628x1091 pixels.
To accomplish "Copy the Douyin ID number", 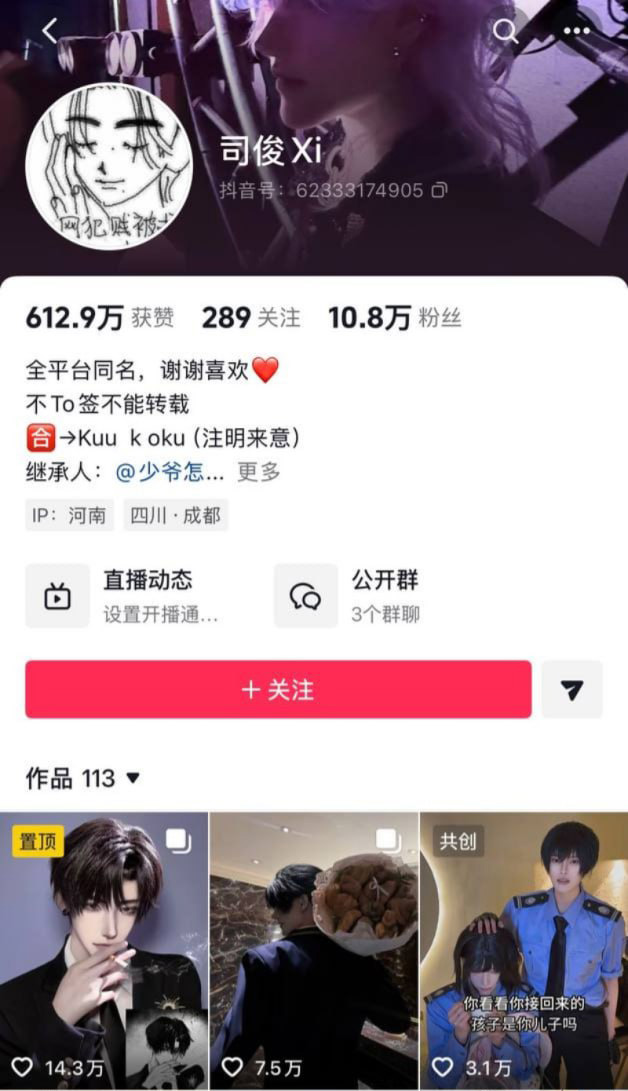I will point(438,189).
